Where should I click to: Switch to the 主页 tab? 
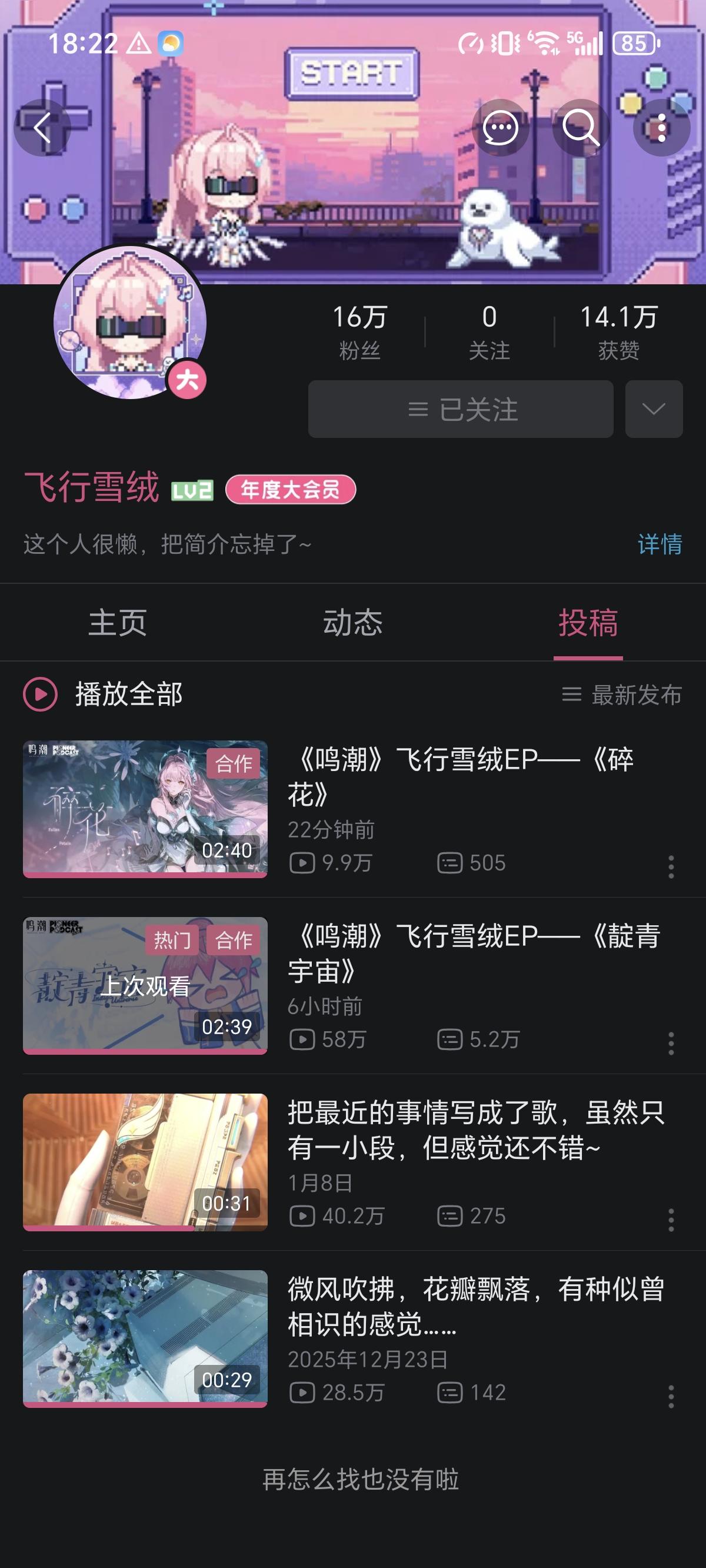click(x=118, y=623)
